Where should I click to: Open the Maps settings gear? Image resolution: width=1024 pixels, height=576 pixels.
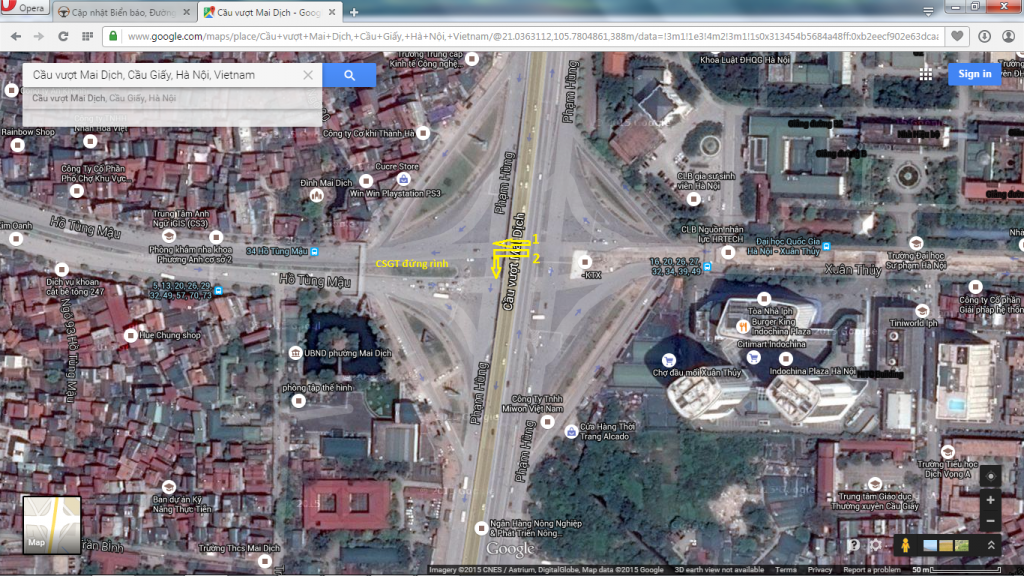click(x=875, y=546)
